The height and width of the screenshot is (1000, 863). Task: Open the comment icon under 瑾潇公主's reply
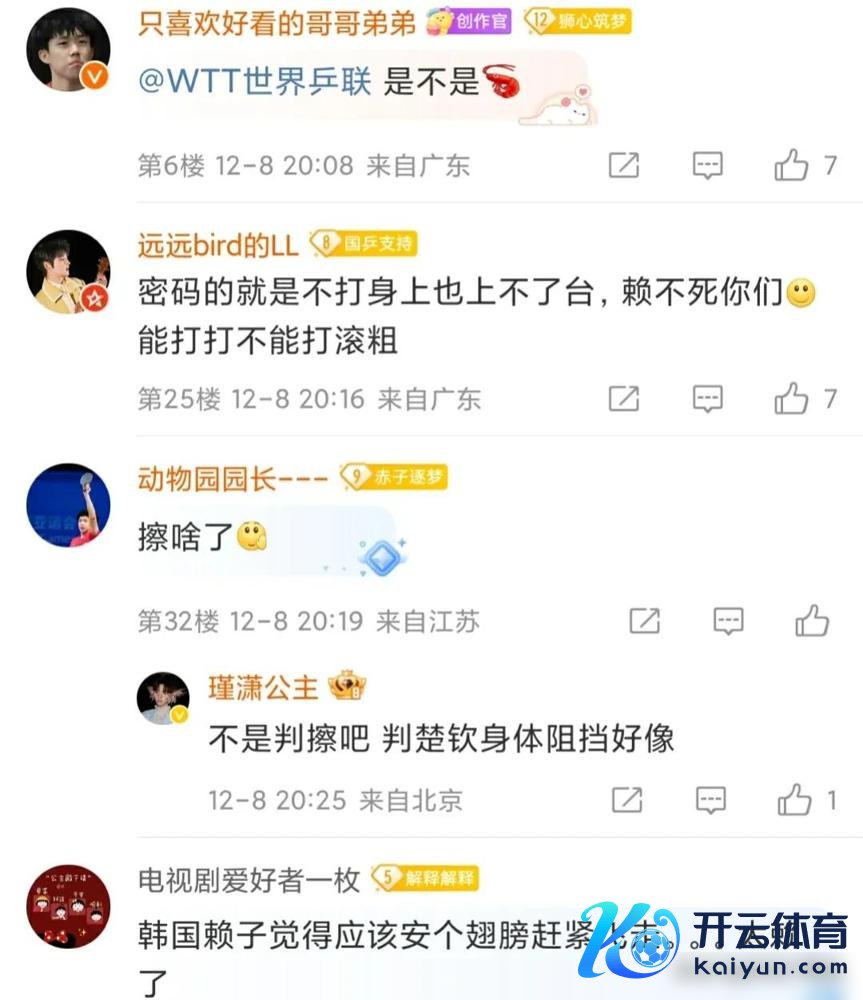tap(711, 800)
